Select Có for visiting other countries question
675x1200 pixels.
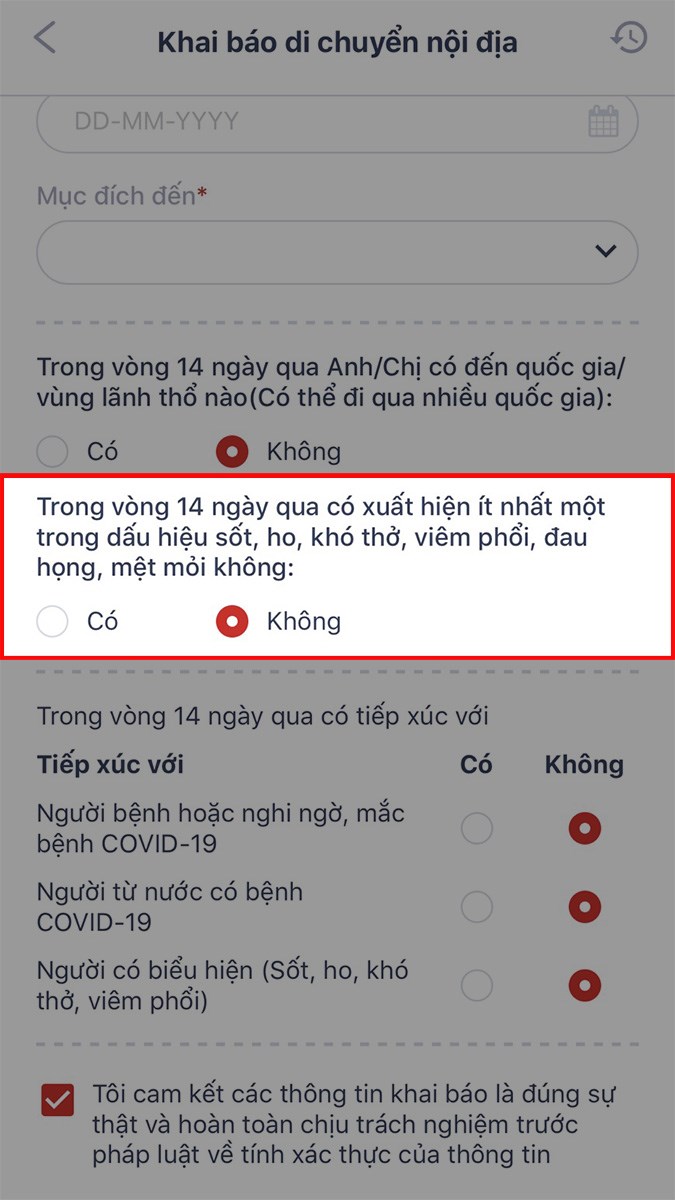52,452
